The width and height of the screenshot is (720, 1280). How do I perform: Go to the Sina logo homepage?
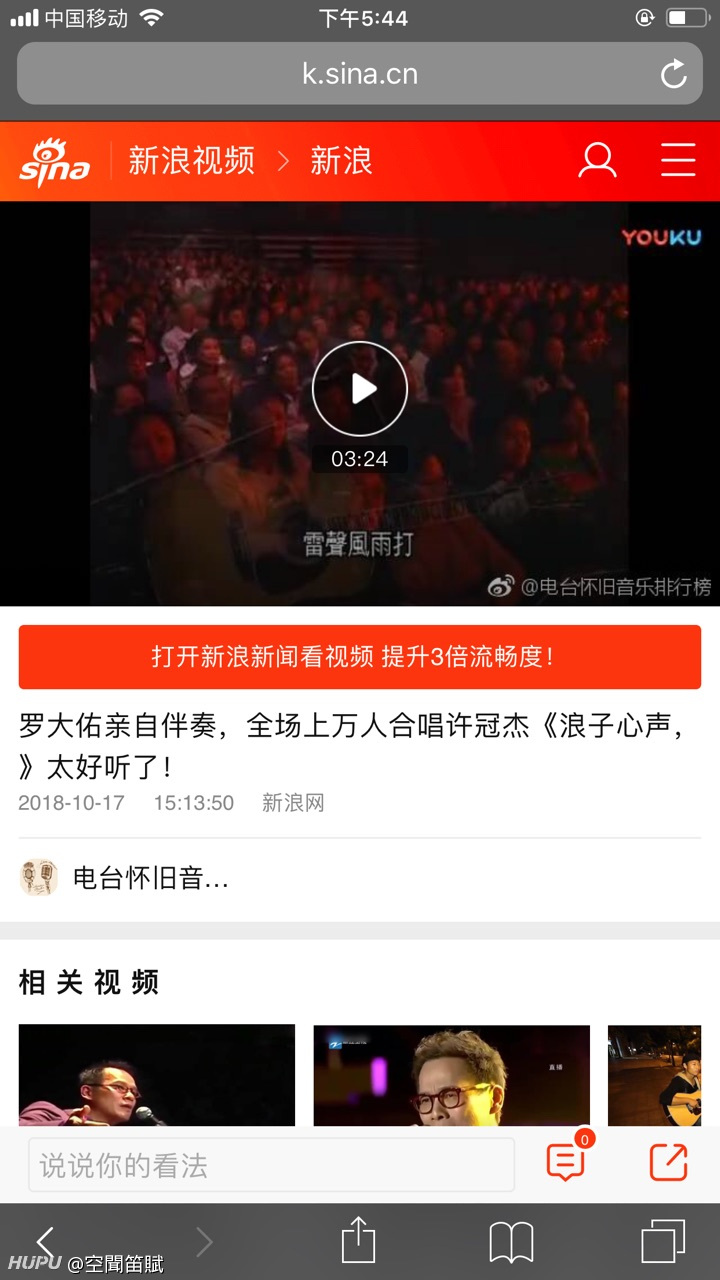55,162
